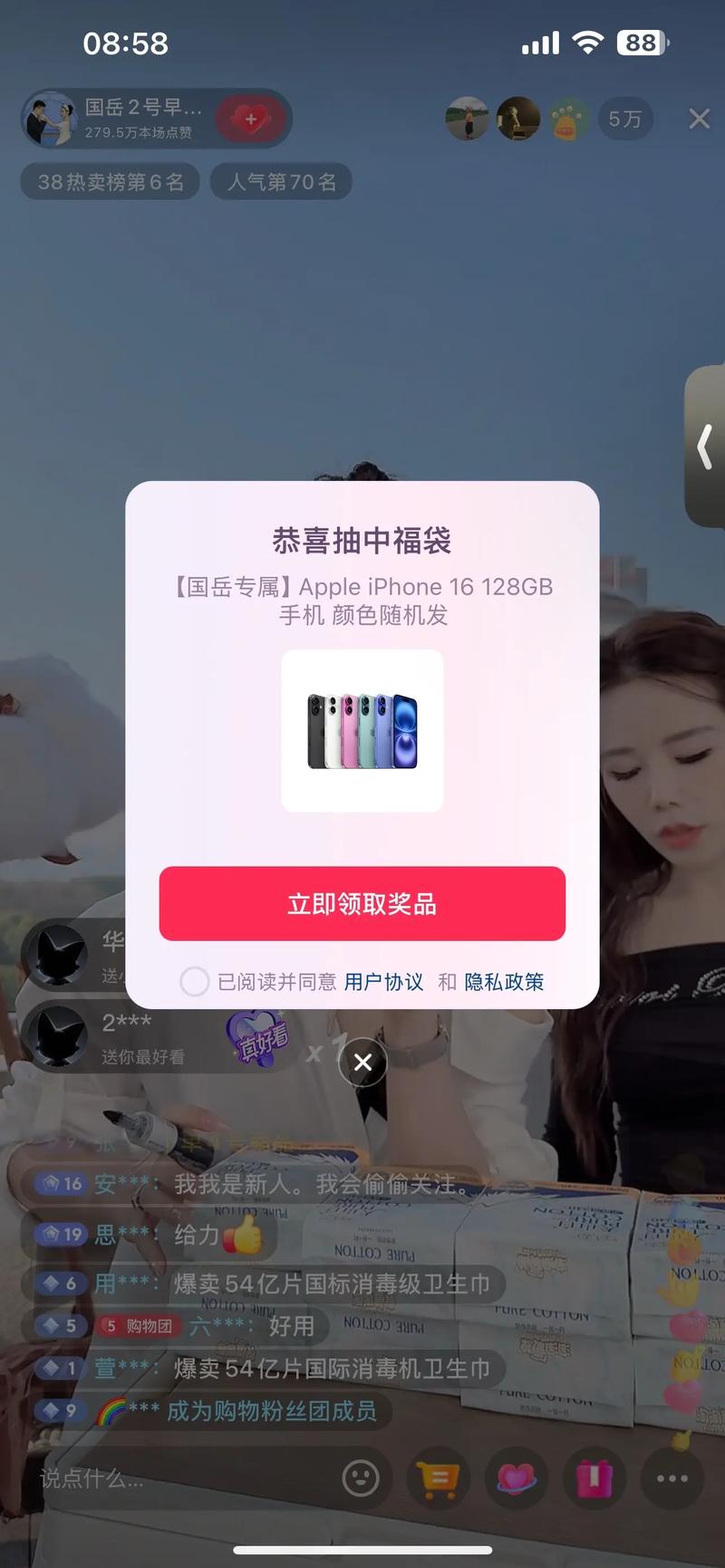Open the 隐私政策 link
This screenshot has width=725, height=1568.
[x=504, y=982]
